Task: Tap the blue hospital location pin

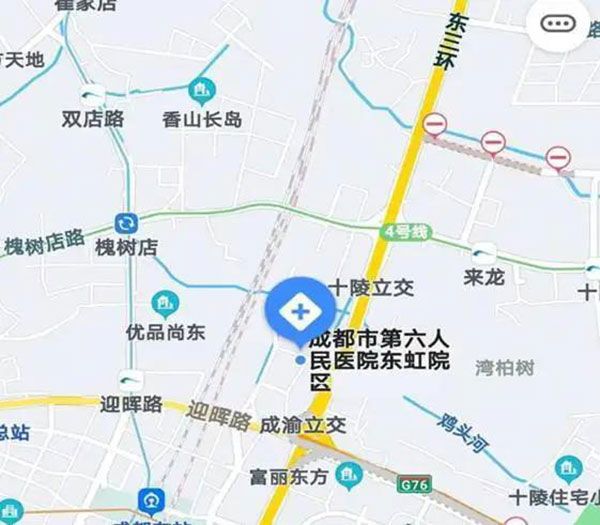Action: coord(299,314)
